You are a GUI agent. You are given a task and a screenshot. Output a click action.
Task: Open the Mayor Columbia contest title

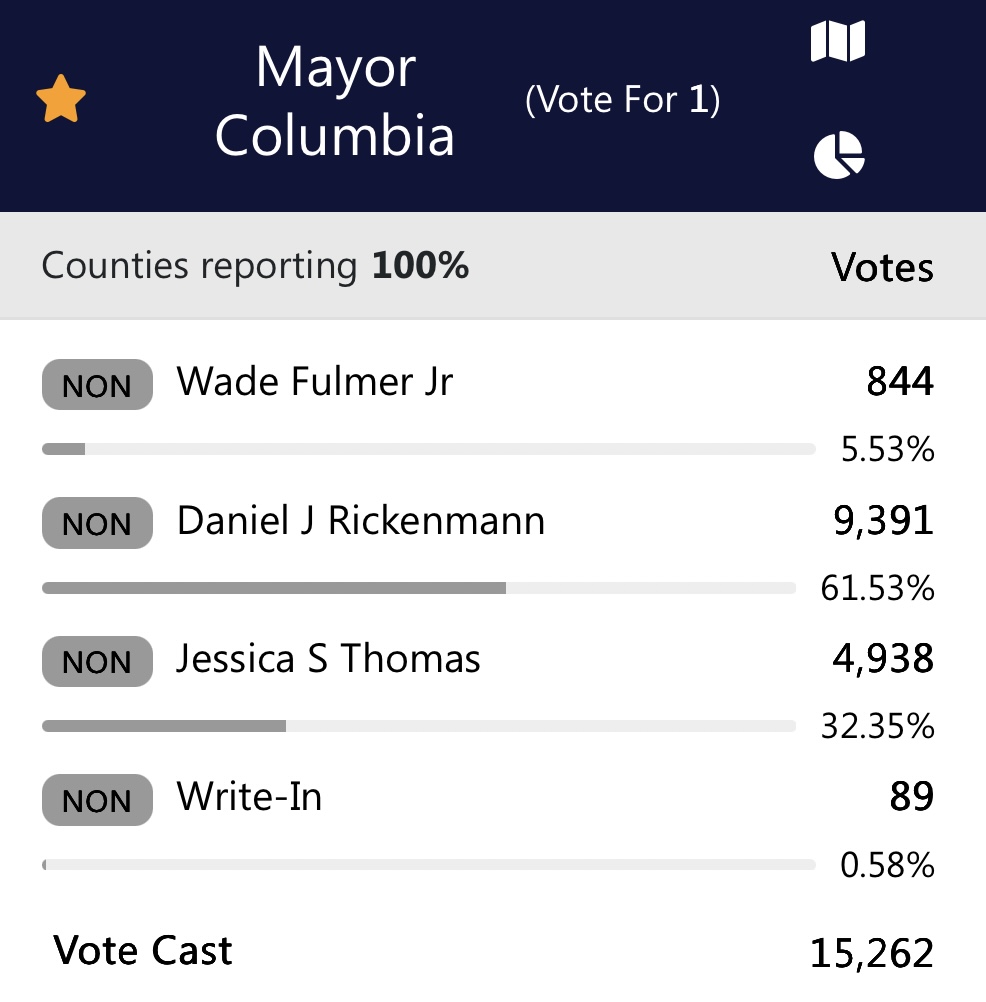(335, 100)
